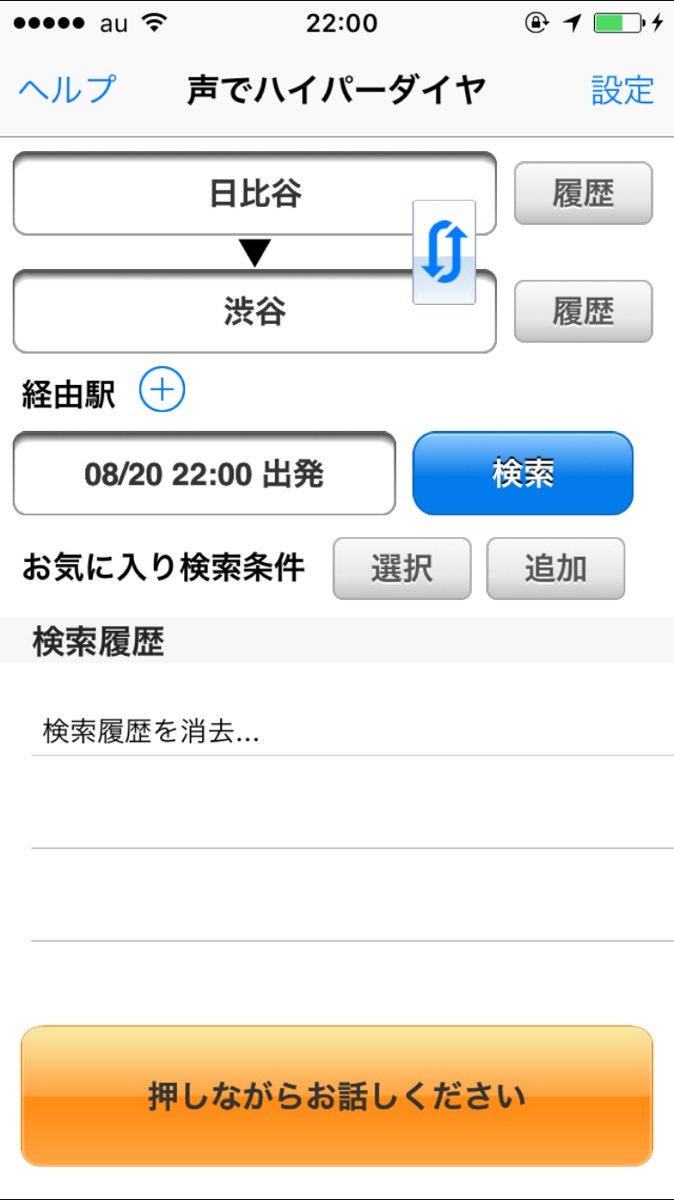Open the ヘルプ help page

click(x=67, y=90)
